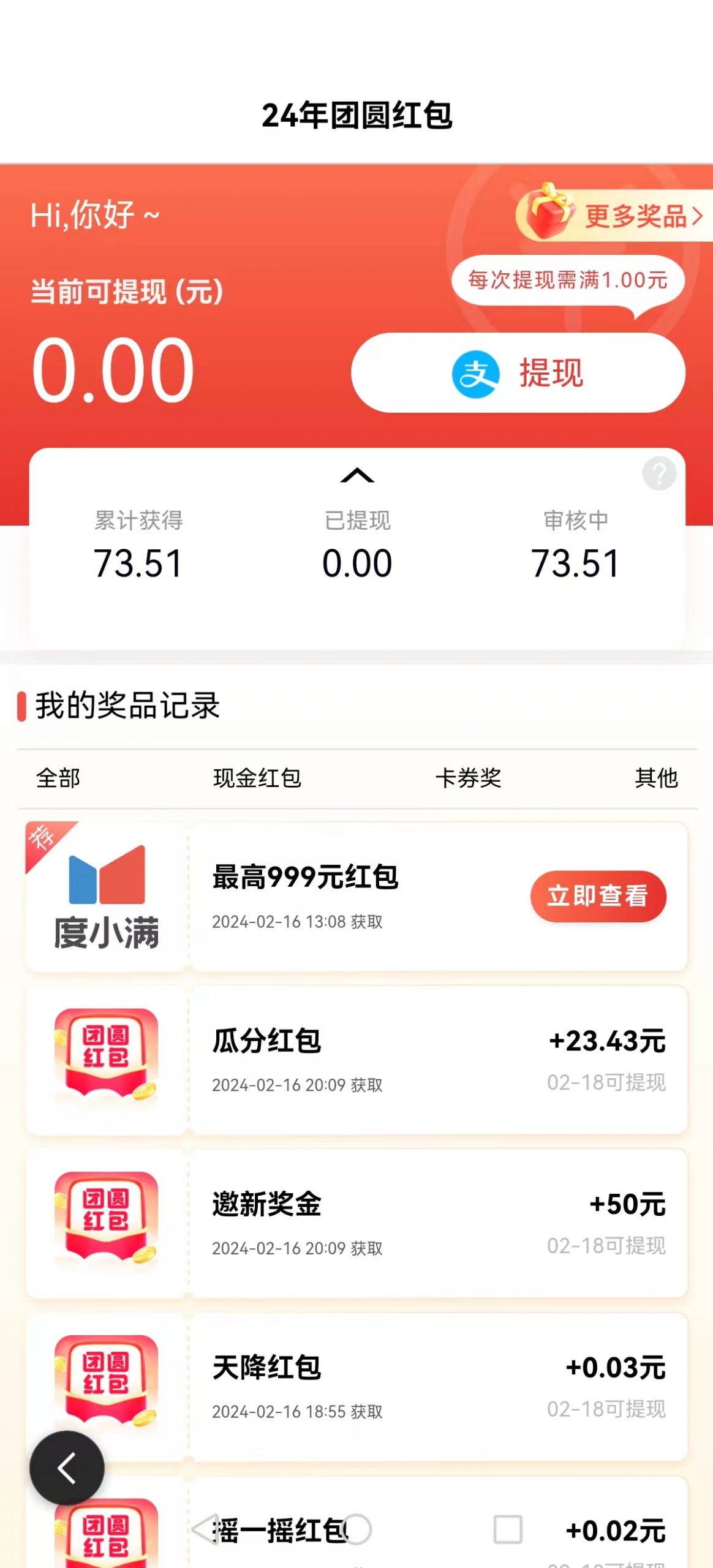Tap the floating back arrow button
Image resolution: width=713 pixels, height=1568 pixels.
pyautogui.click(x=67, y=1468)
